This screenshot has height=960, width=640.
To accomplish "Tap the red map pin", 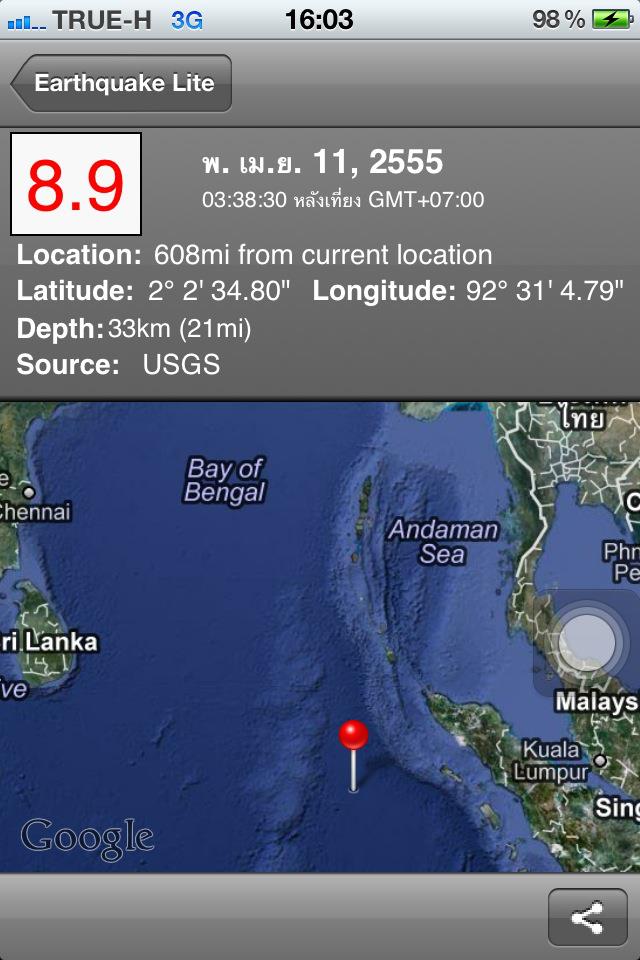I will coord(353,737).
